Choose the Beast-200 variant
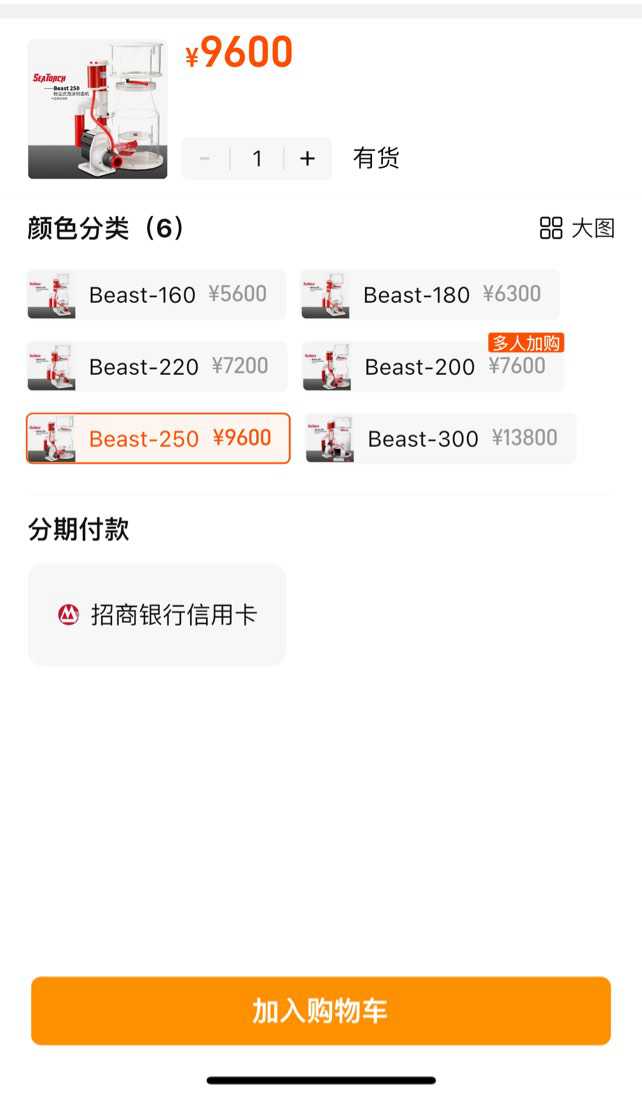Image resolution: width=642 pixels, height=1097 pixels. [432, 366]
